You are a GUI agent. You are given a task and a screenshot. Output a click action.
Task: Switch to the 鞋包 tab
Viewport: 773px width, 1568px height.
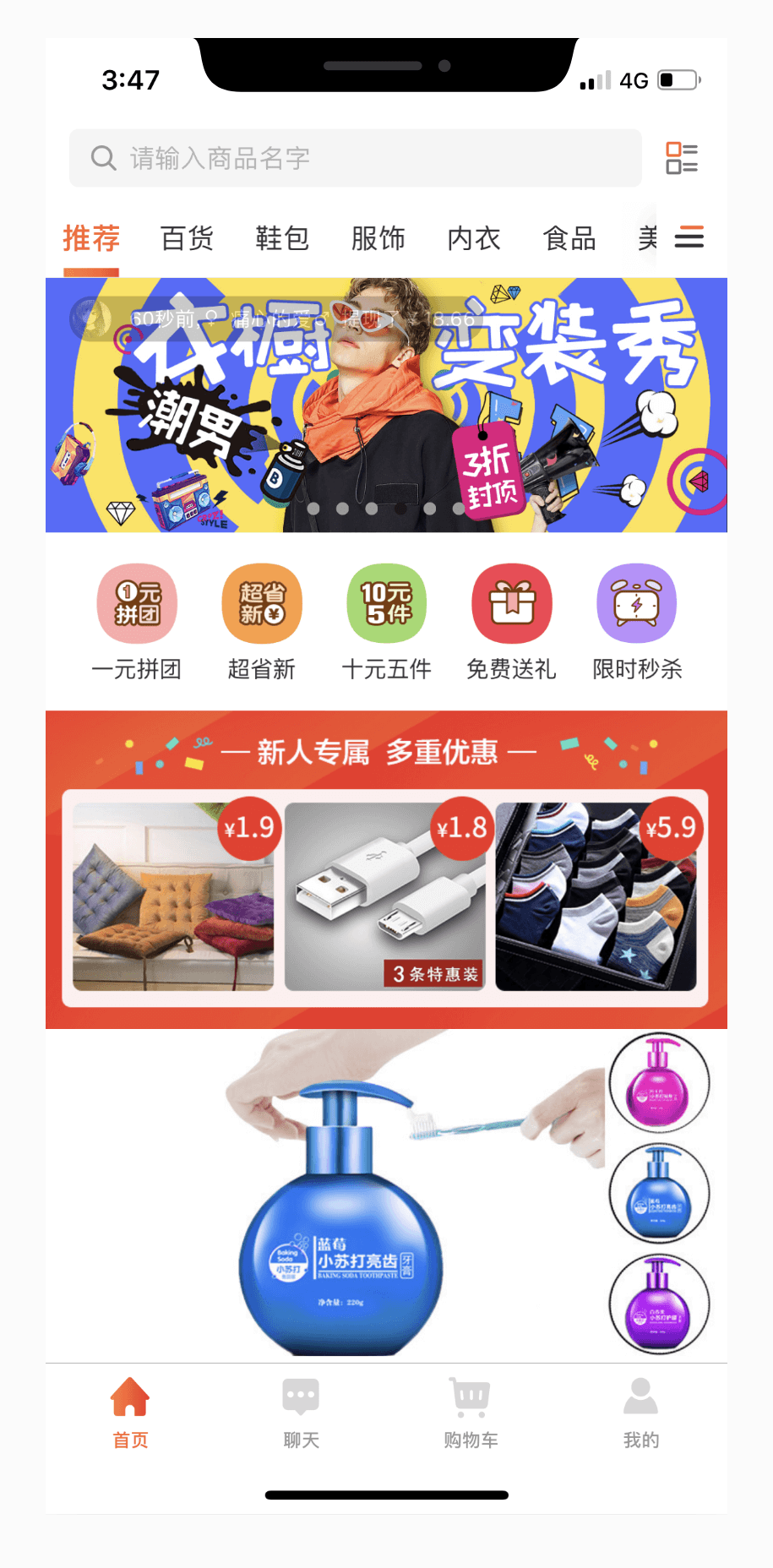click(282, 239)
